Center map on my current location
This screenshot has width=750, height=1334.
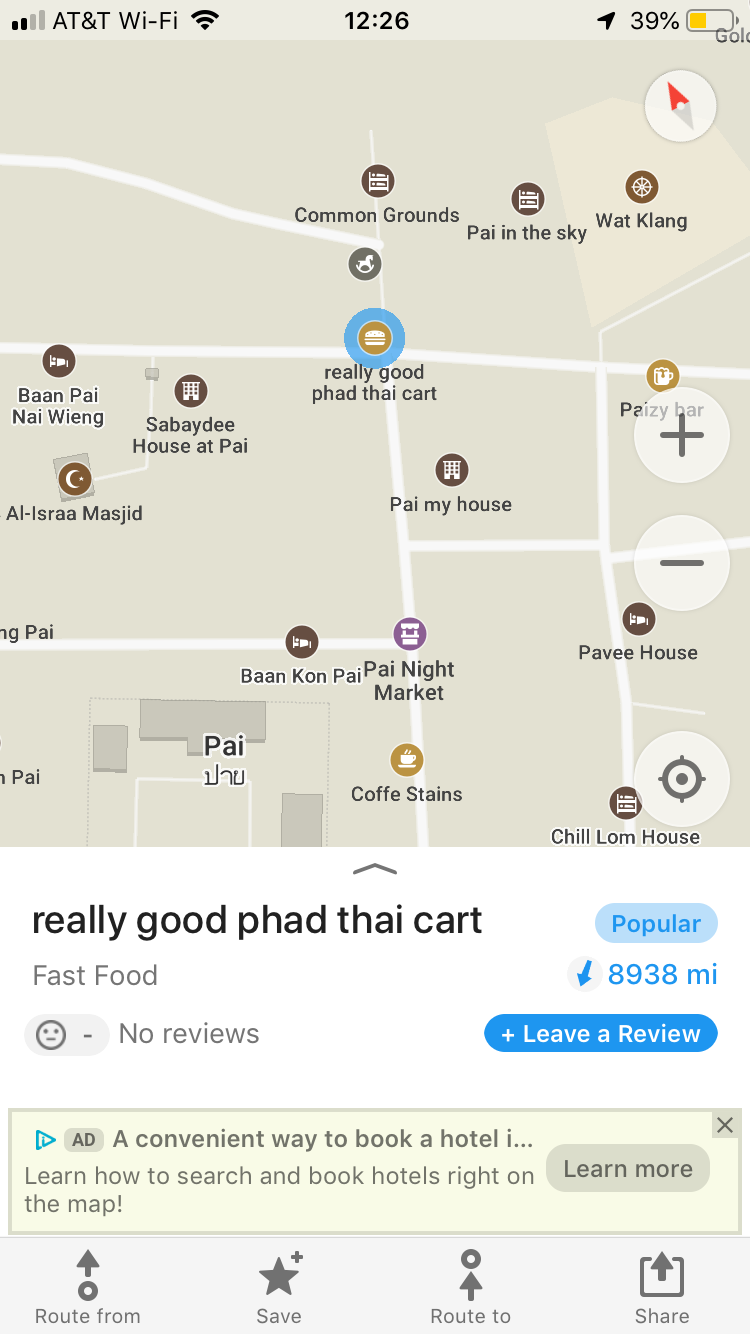(682, 780)
